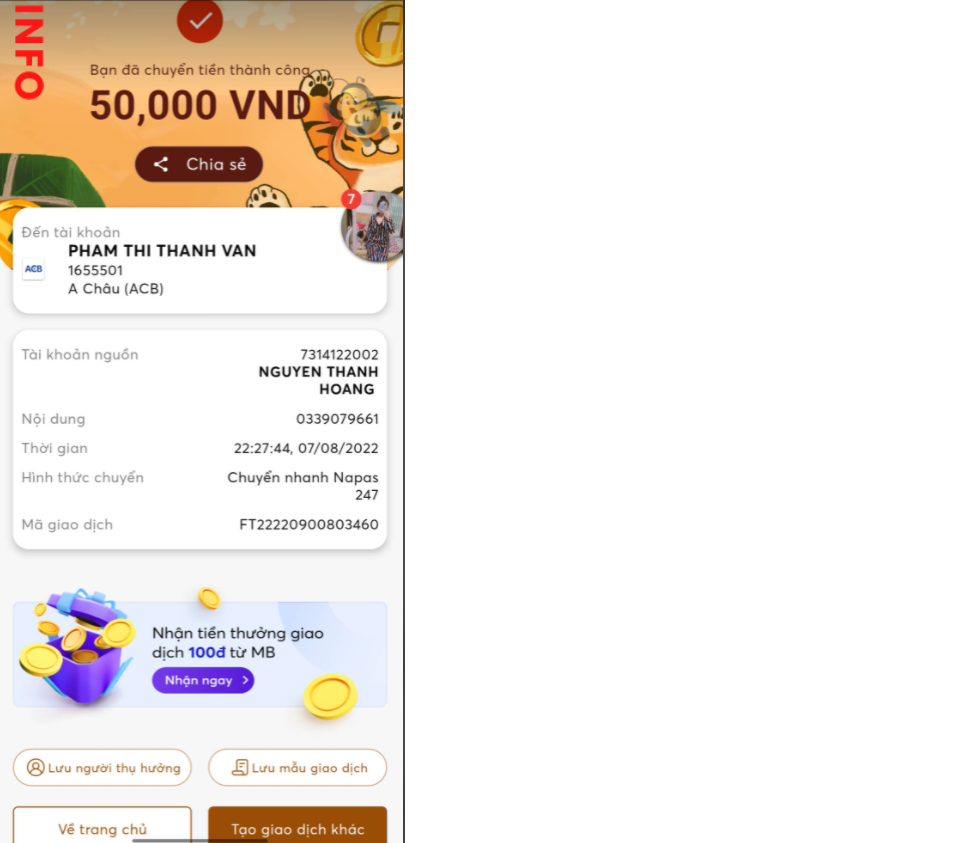
Task: Open the floating avatar bubble with badge
Action: [374, 227]
